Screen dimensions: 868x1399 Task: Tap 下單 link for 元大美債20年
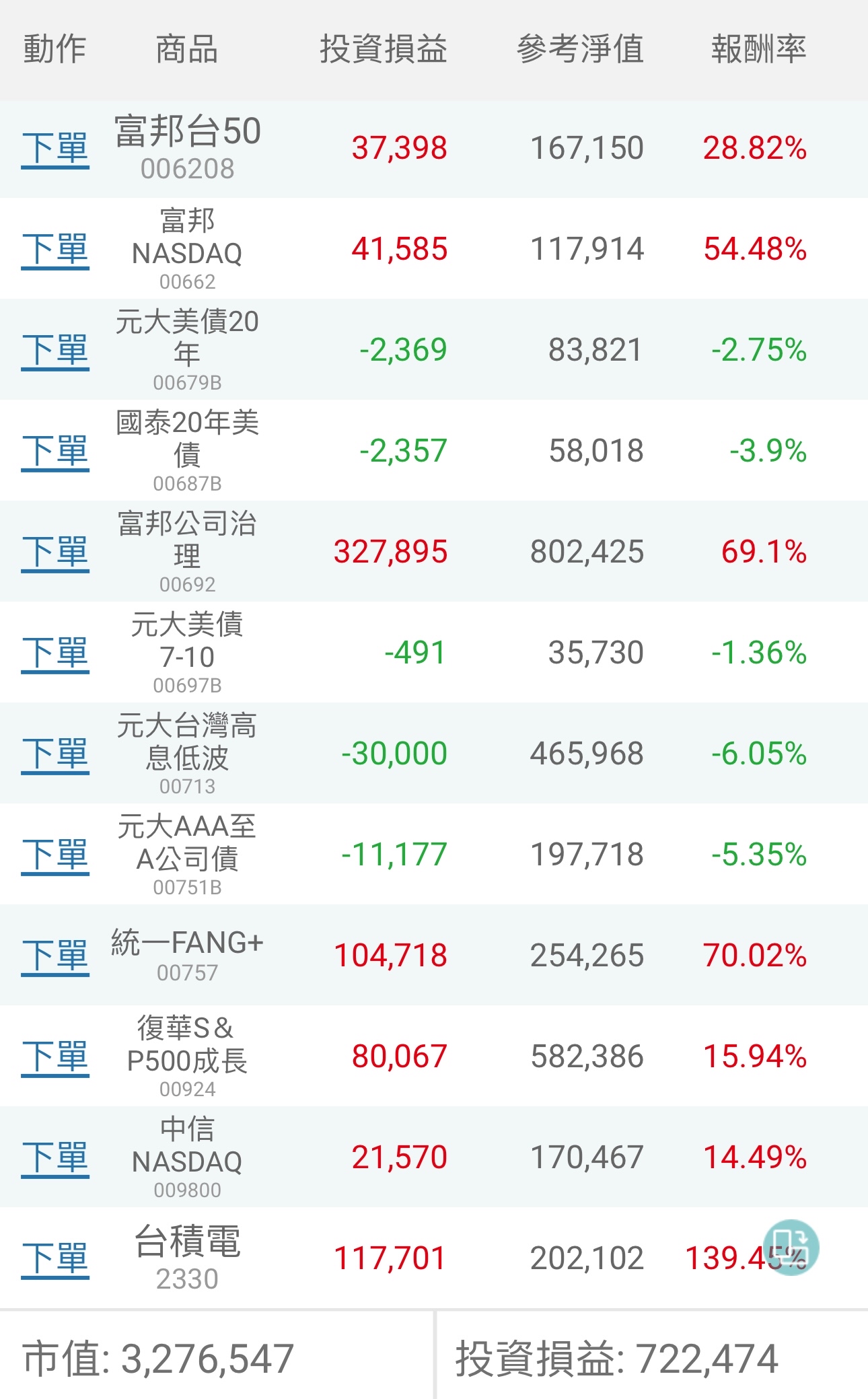[x=55, y=351]
